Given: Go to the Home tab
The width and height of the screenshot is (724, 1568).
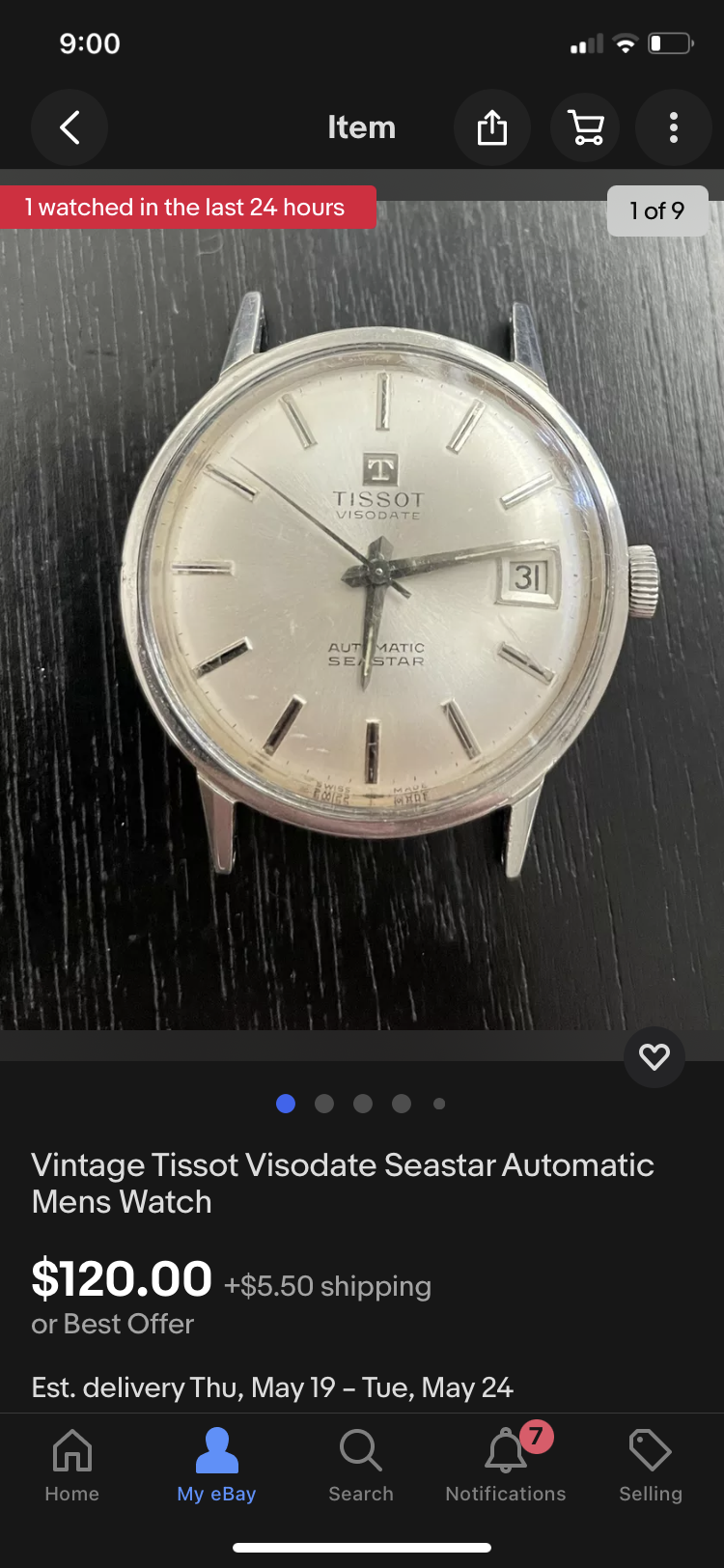Looking at the screenshot, I should [72, 1465].
